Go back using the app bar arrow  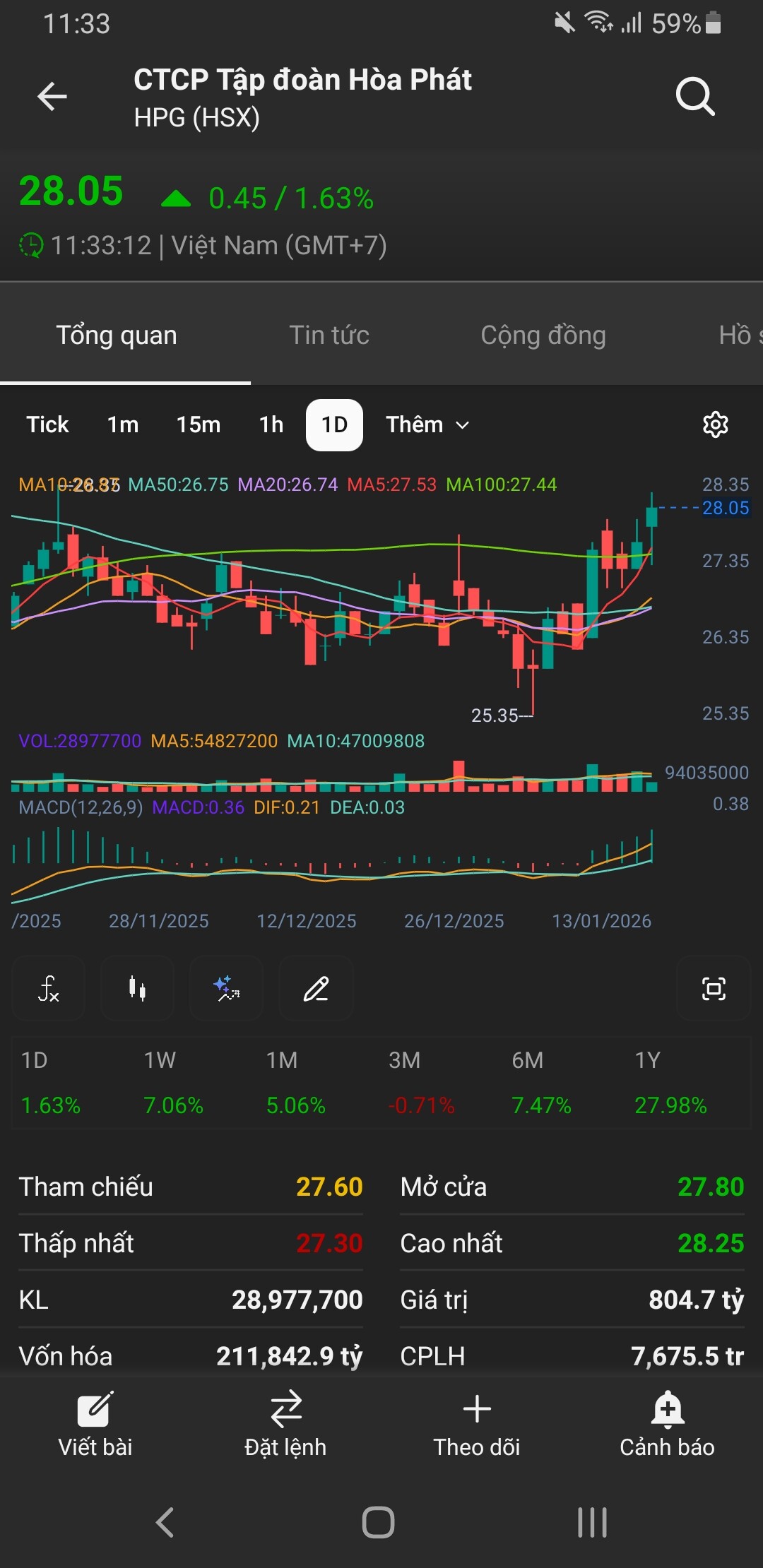tap(52, 97)
